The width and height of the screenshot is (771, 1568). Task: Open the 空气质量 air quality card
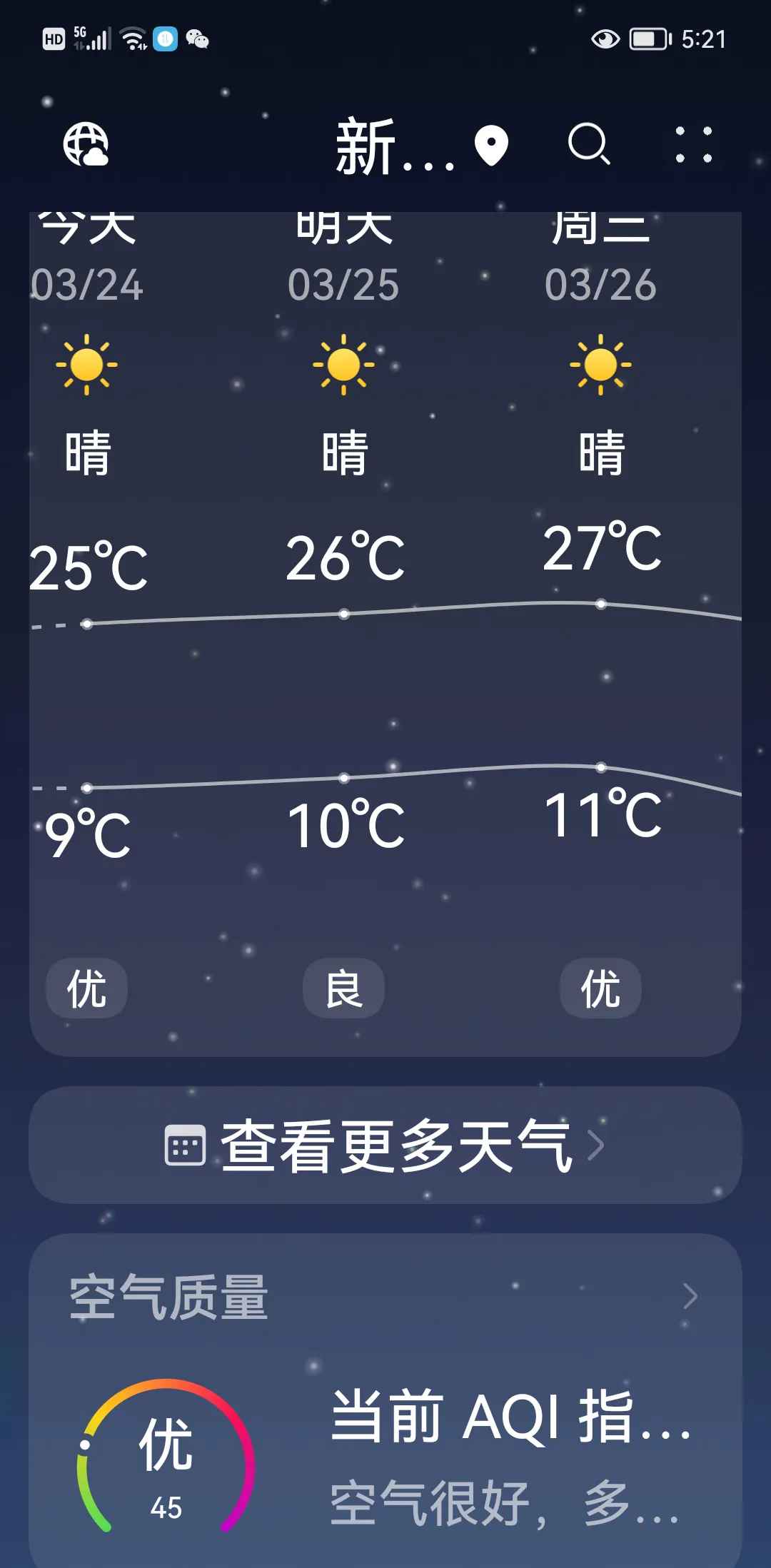click(385, 1297)
